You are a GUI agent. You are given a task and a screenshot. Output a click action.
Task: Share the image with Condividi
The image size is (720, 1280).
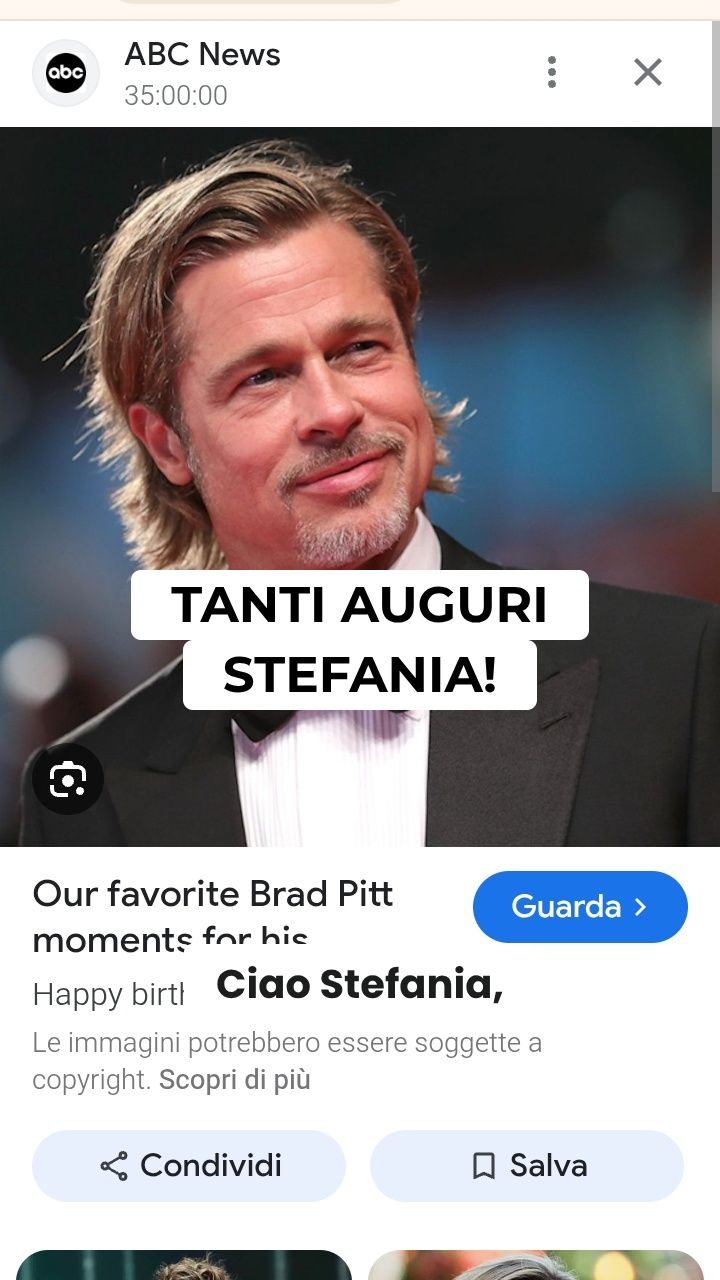[189, 1165]
